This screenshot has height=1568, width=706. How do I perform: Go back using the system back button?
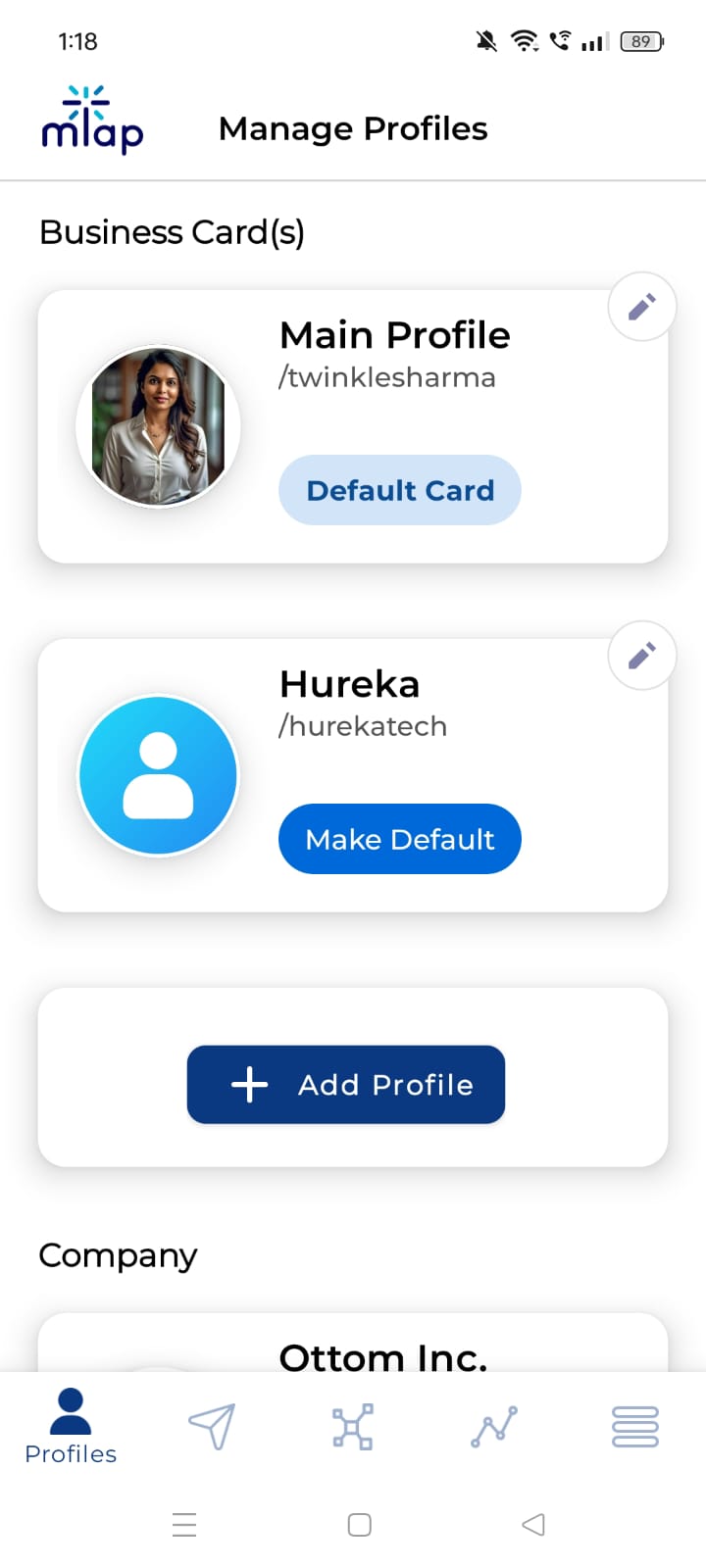coord(533,1525)
